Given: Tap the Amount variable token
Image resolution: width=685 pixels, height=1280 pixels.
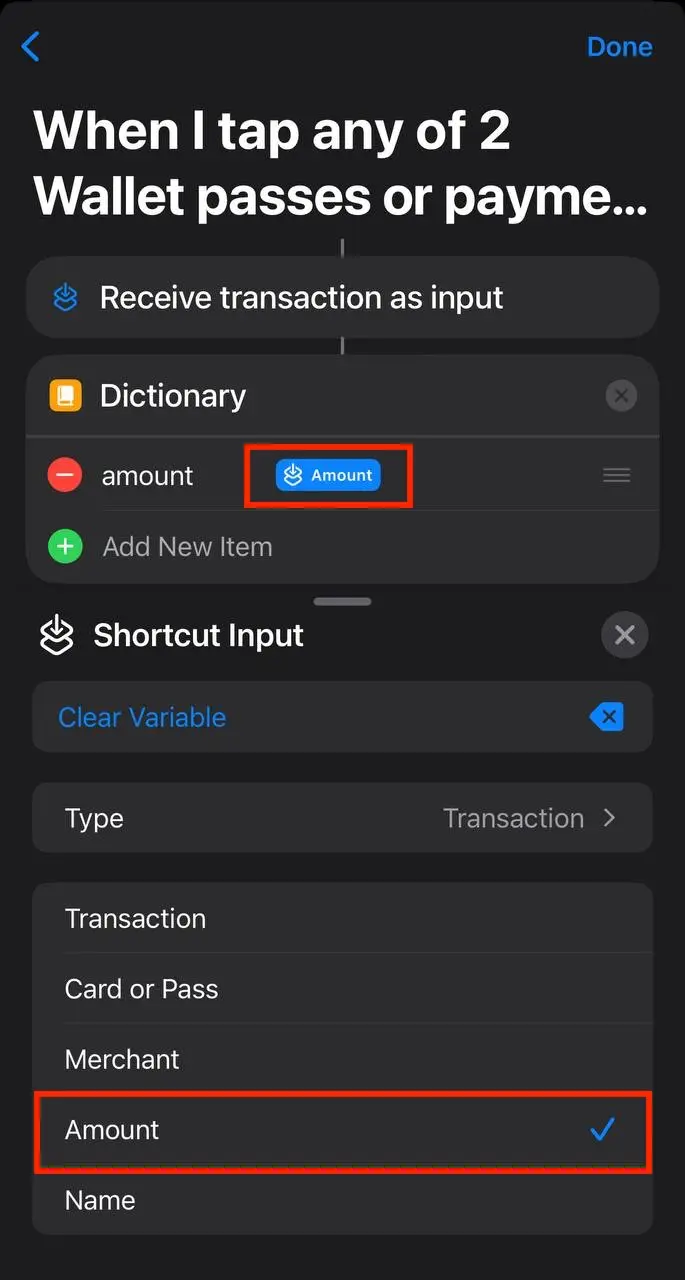Looking at the screenshot, I should (328, 476).
